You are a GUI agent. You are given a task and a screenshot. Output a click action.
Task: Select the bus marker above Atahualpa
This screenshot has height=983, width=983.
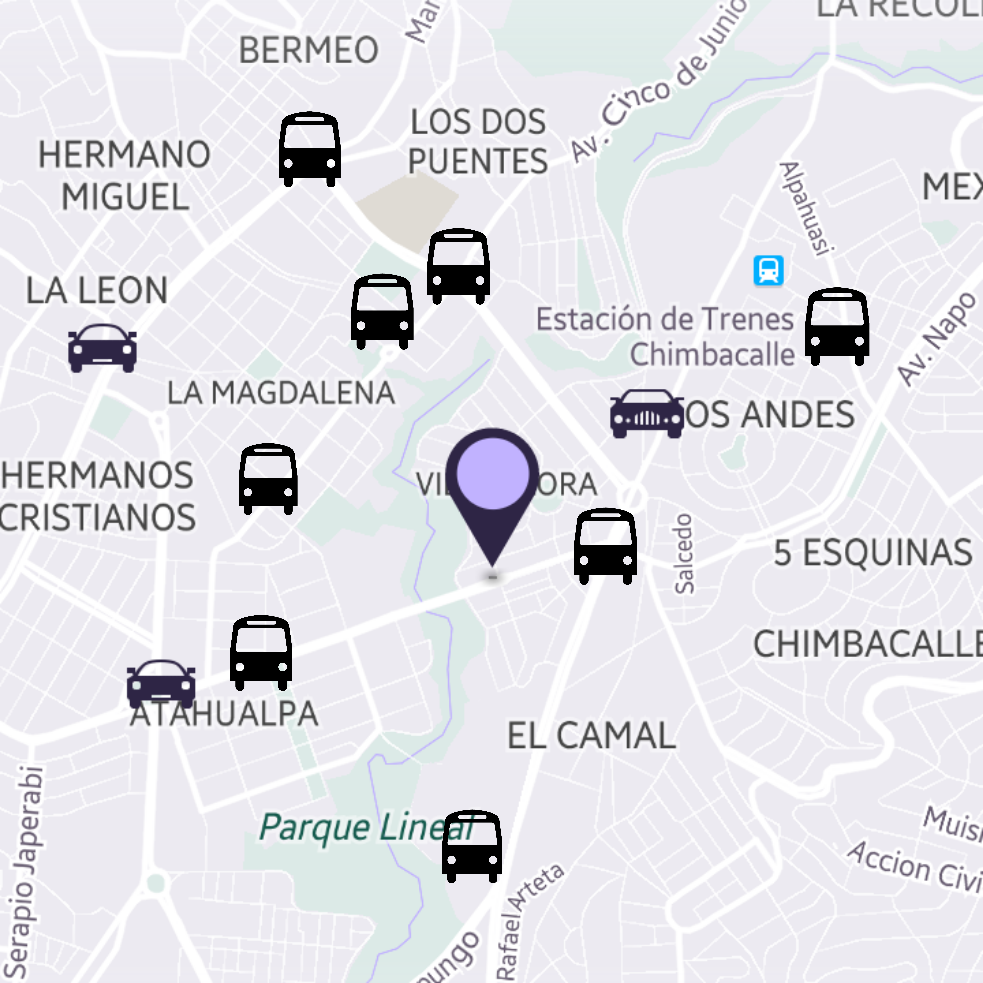point(261,653)
